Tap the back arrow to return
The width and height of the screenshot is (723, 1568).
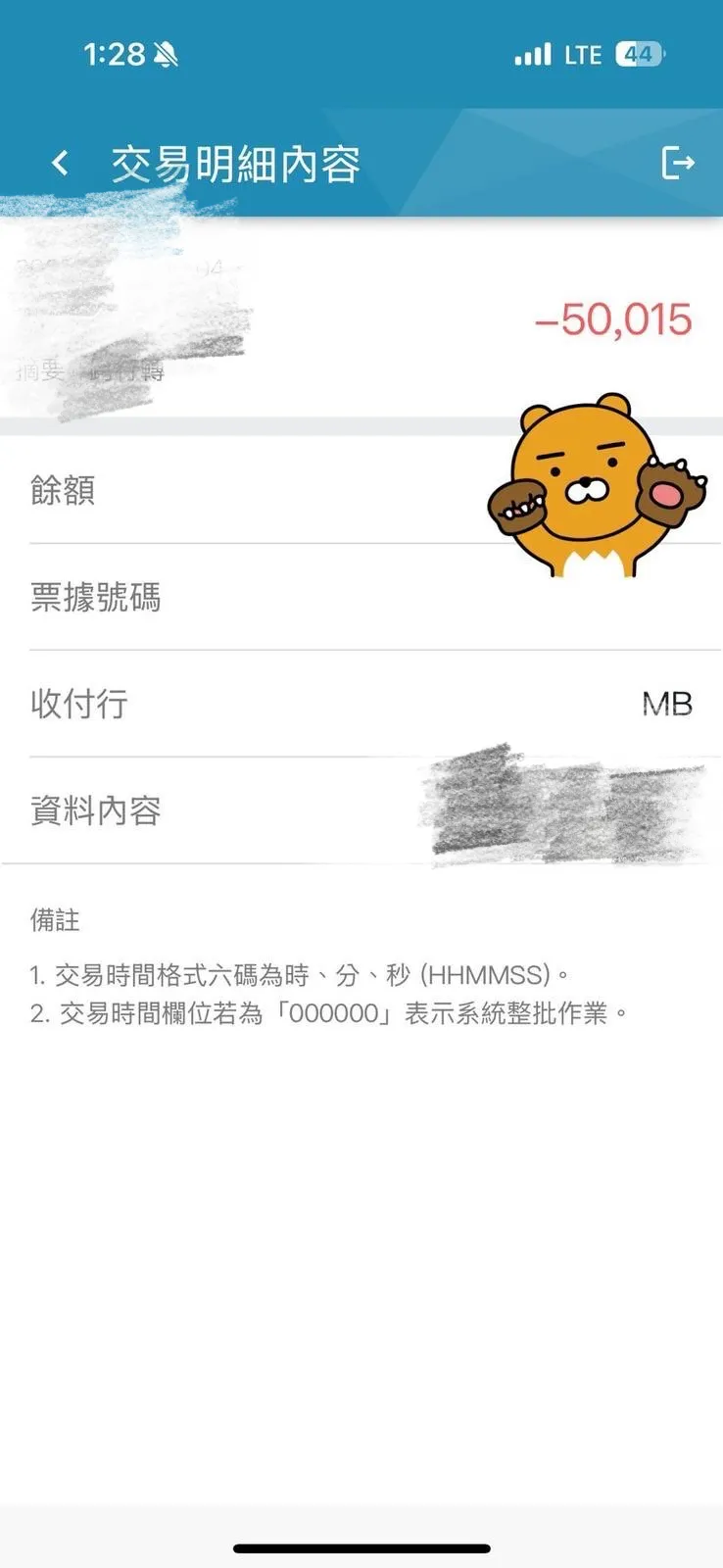[x=60, y=164]
